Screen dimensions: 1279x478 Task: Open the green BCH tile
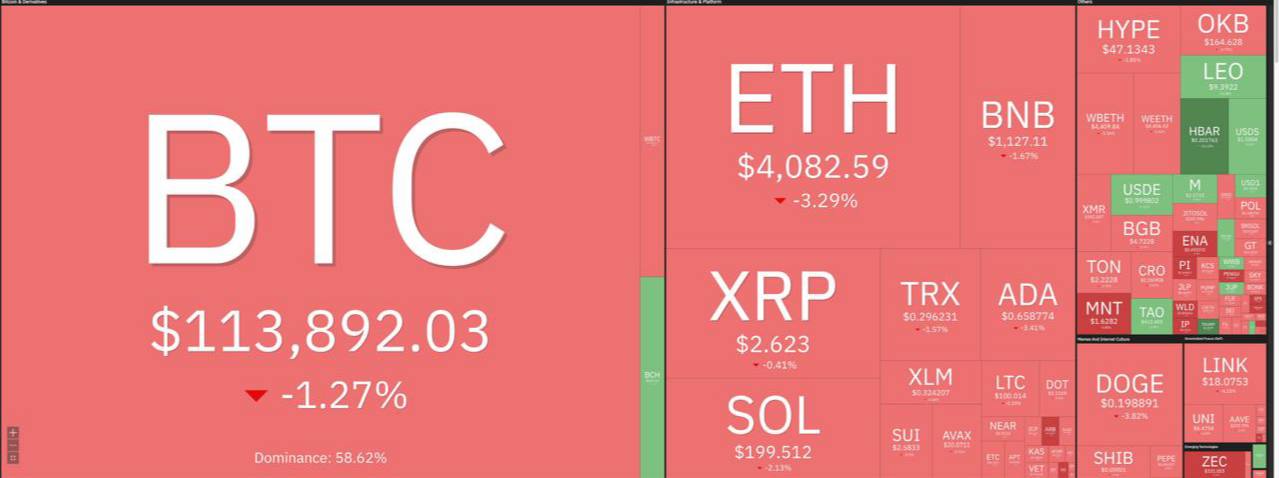coord(652,377)
